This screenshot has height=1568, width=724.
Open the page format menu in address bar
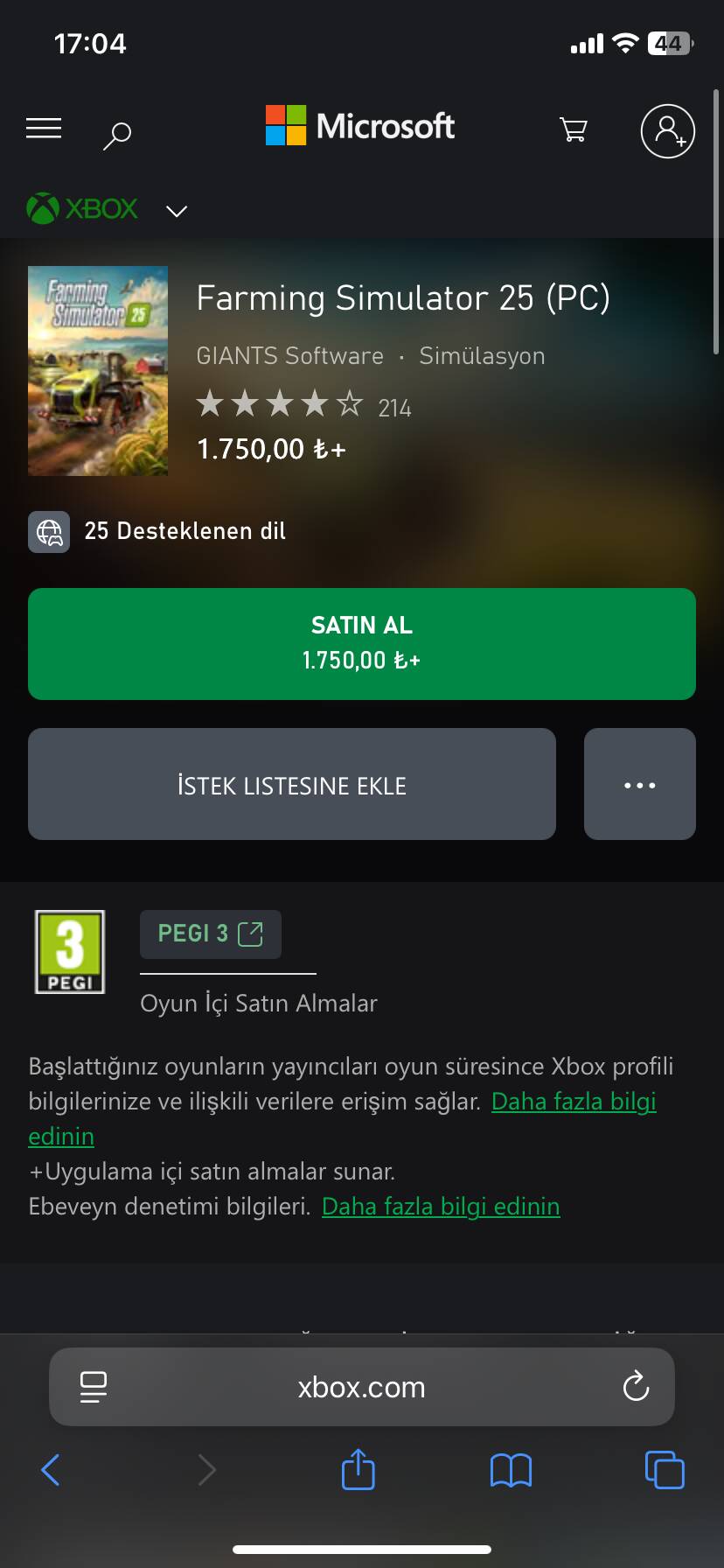(94, 1387)
